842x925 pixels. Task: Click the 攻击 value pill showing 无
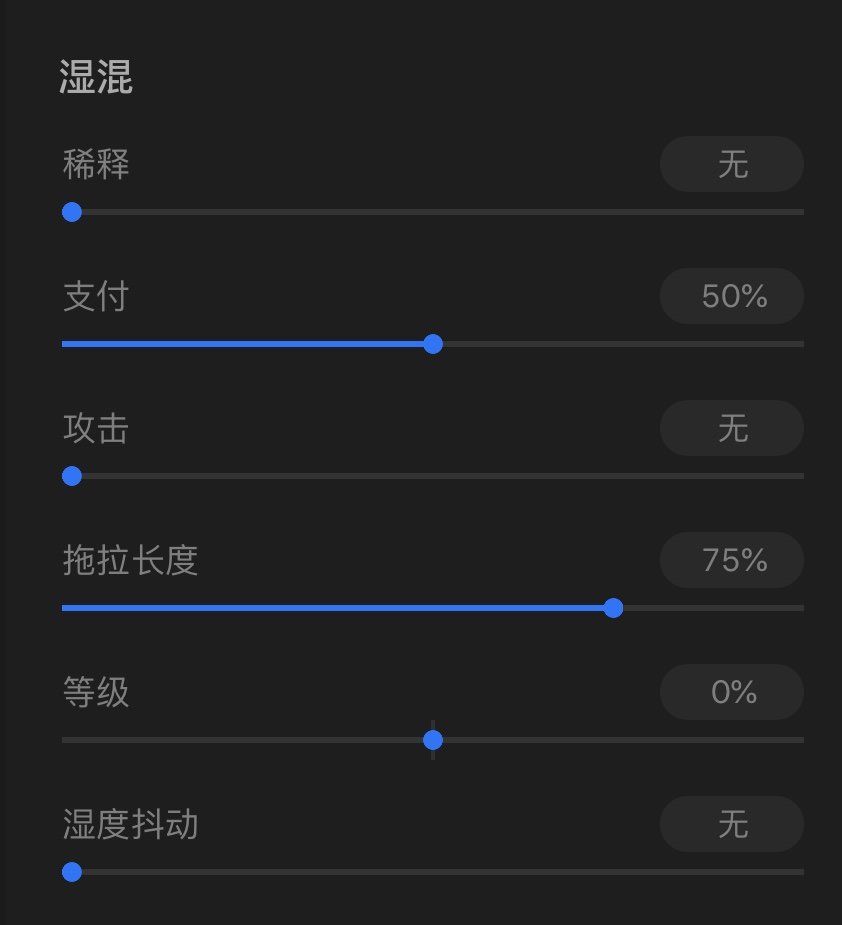731,428
